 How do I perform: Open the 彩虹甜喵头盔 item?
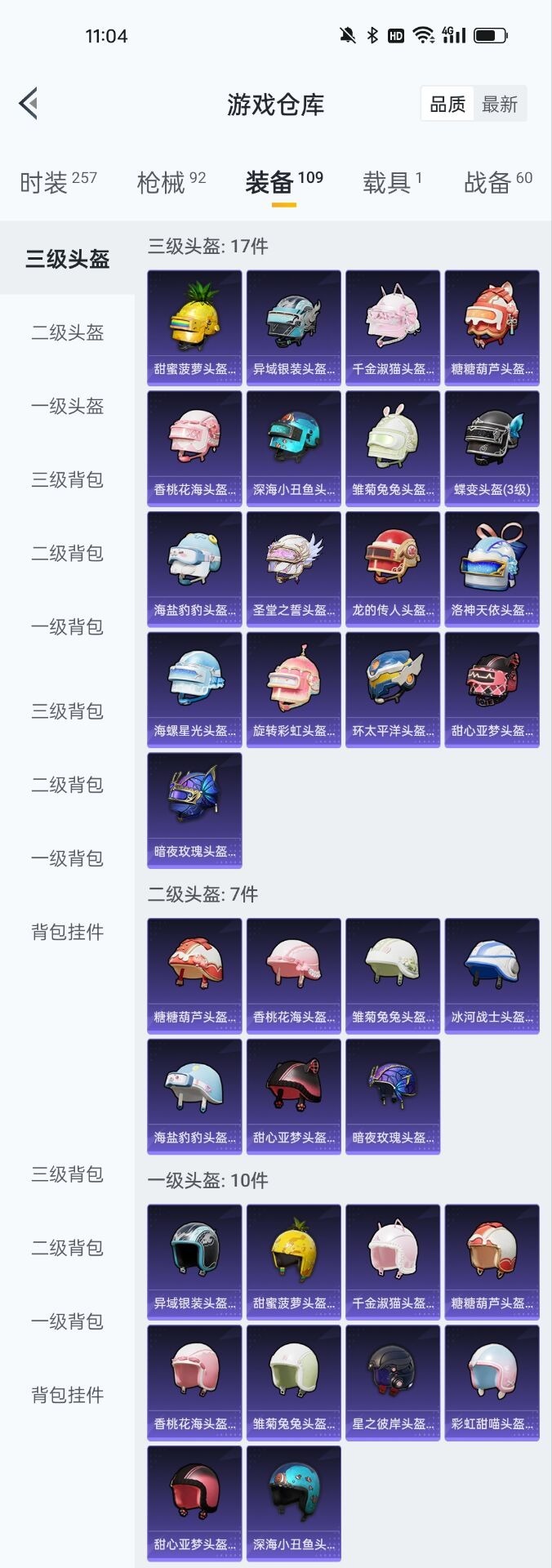coord(492,1382)
